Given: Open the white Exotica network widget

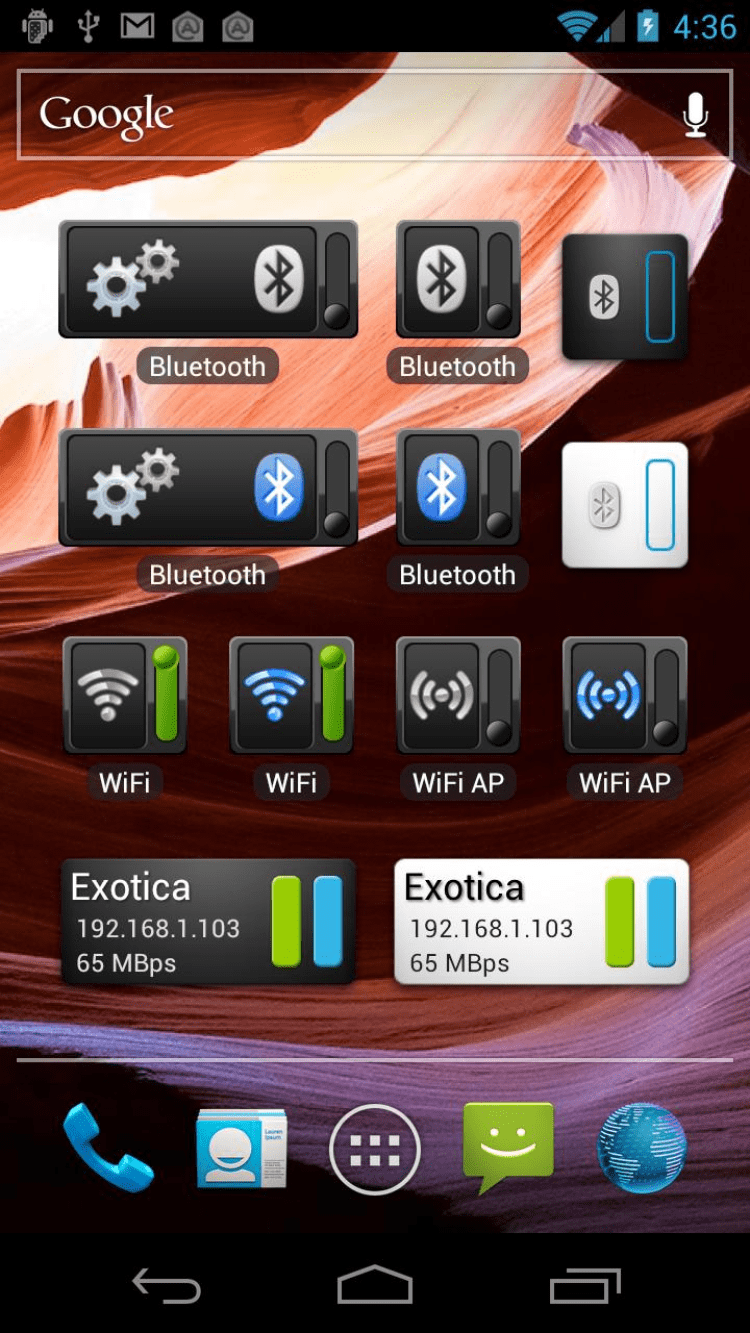Looking at the screenshot, I should pyautogui.click(x=541, y=922).
